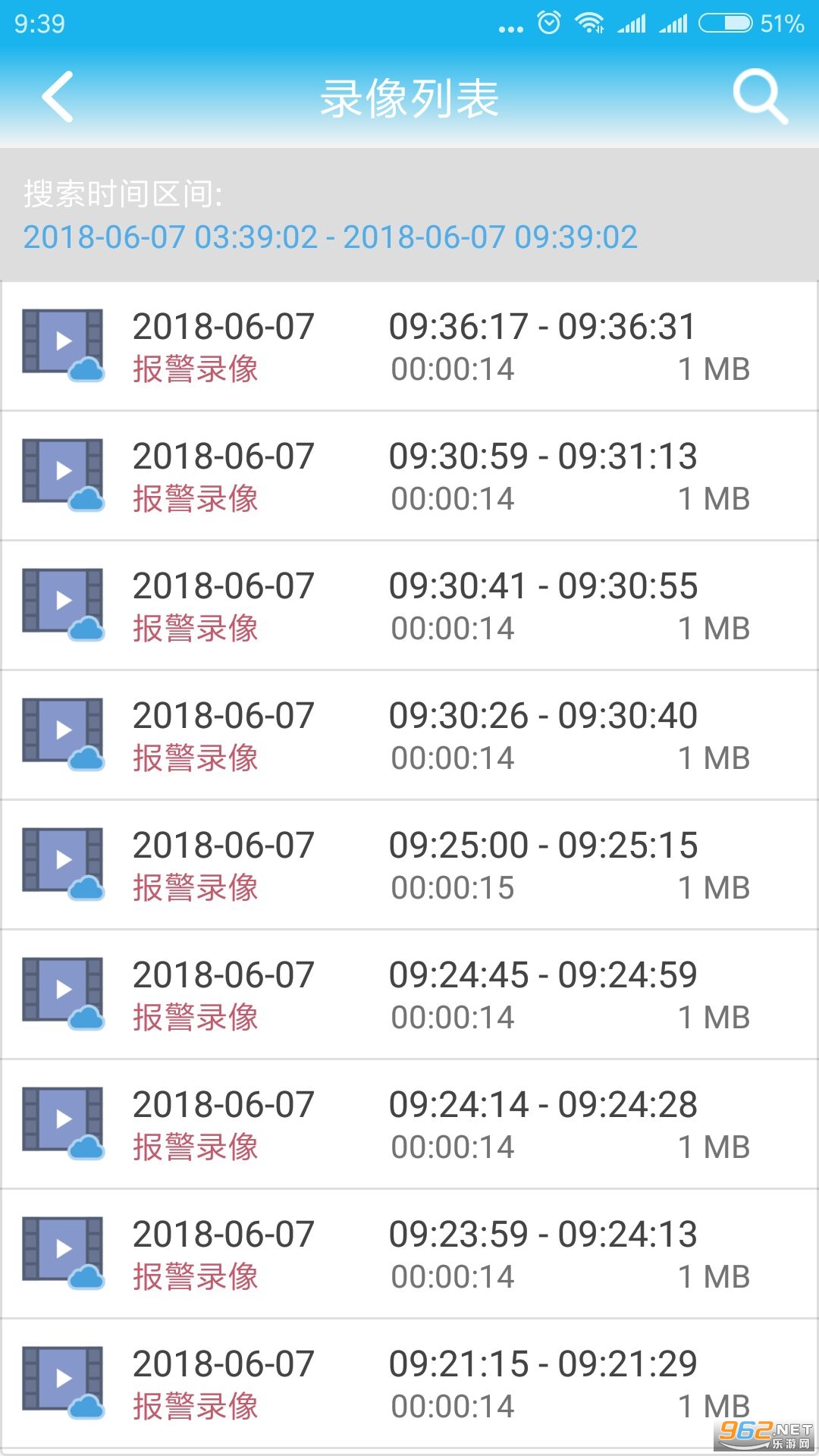Screen dimensions: 819x1456
Task: Open the alarm recording 09:30:26 - 09:30:40
Action: (409, 736)
